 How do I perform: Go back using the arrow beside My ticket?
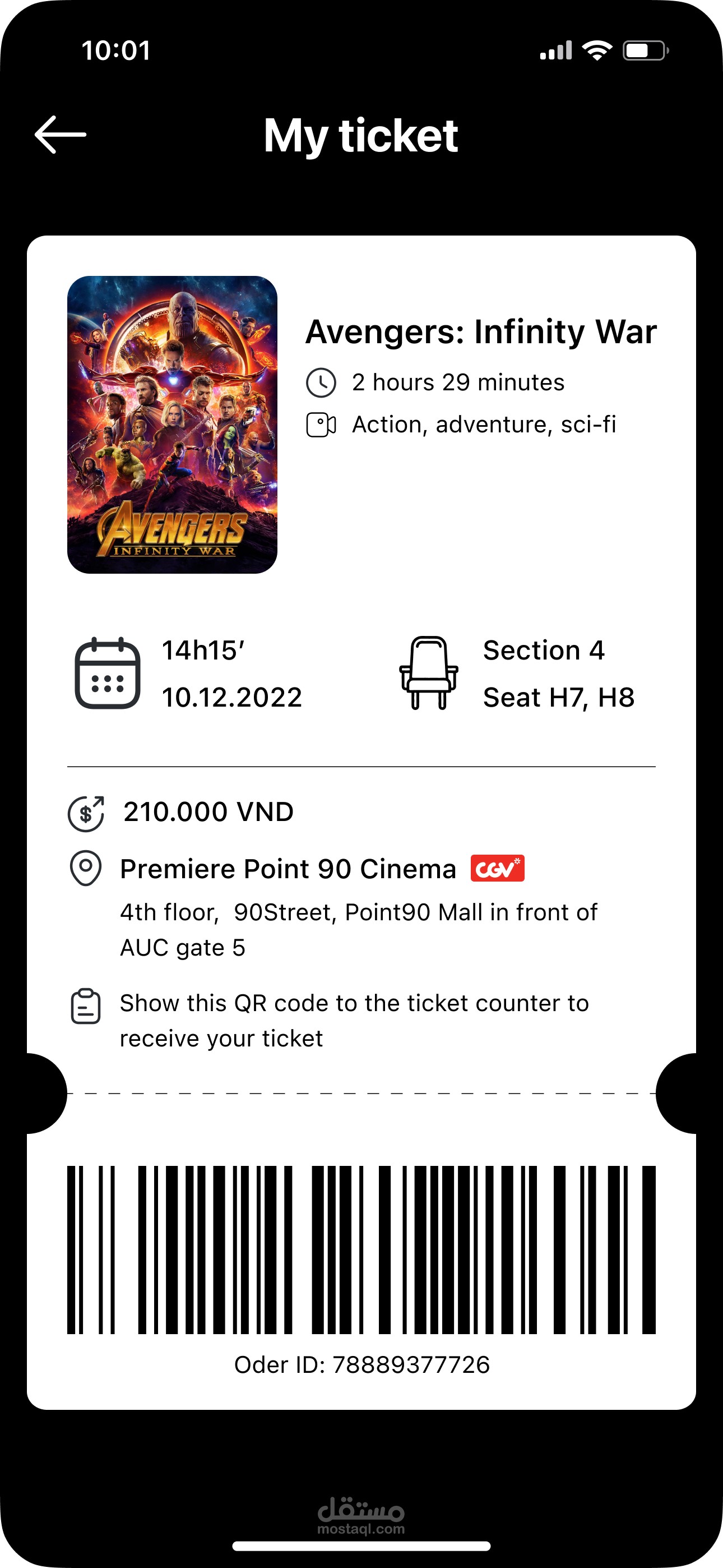[61, 135]
